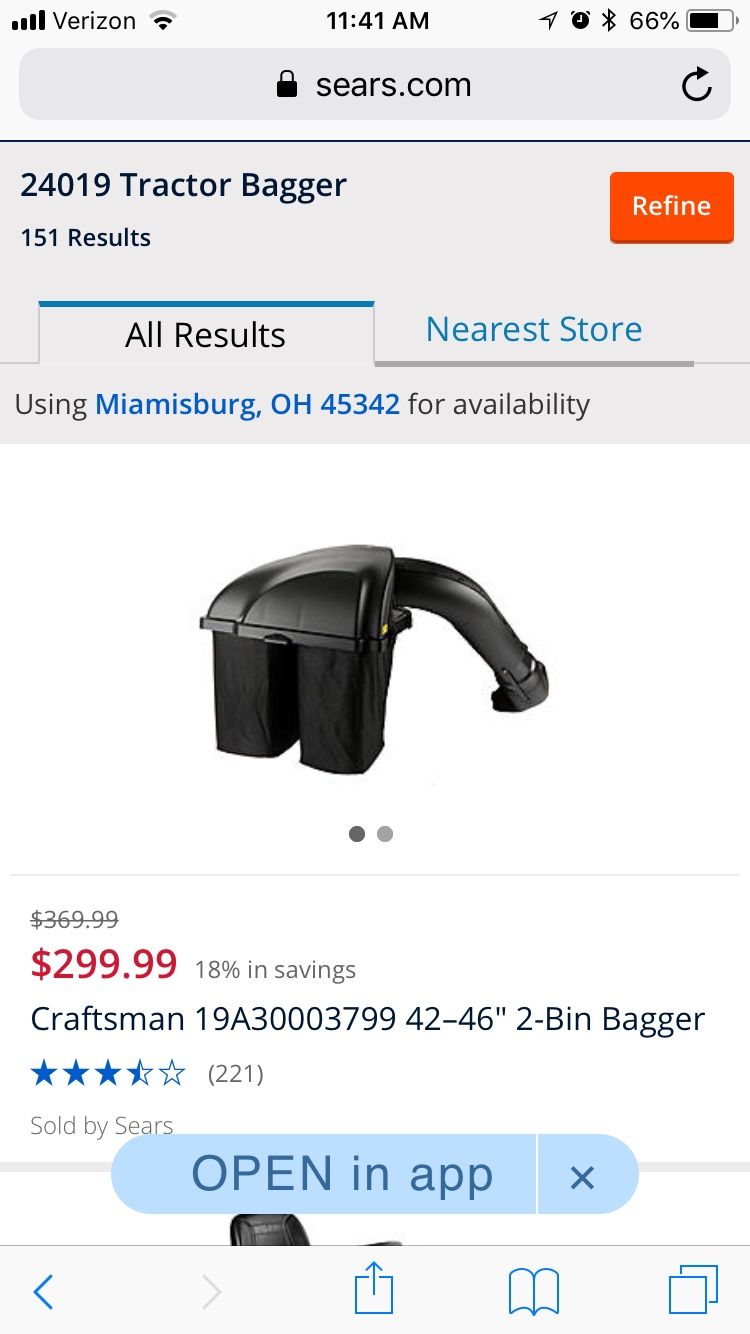Share this page
The width and height of the screenshot is (750, 1334).
(374, 1288)
